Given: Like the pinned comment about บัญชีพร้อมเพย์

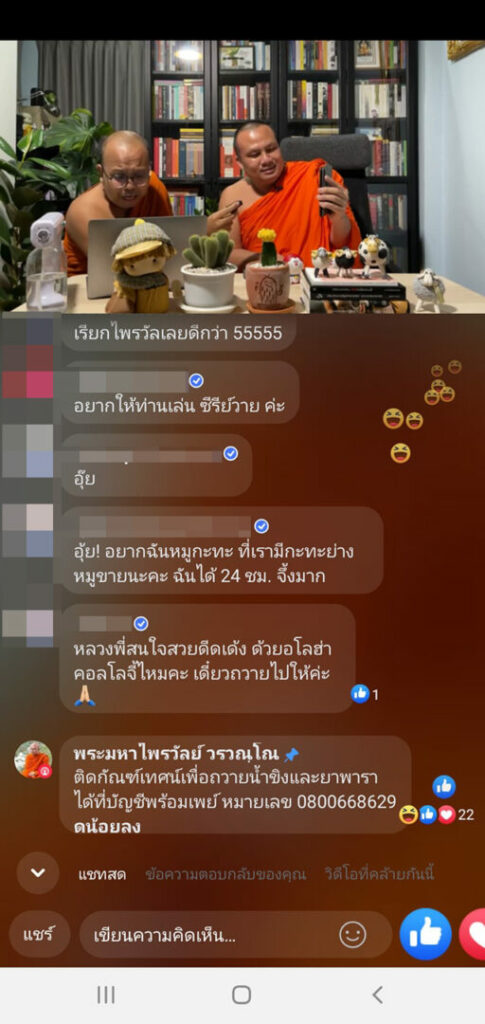Looking at the screenshot, I should [x=444, y=786].
